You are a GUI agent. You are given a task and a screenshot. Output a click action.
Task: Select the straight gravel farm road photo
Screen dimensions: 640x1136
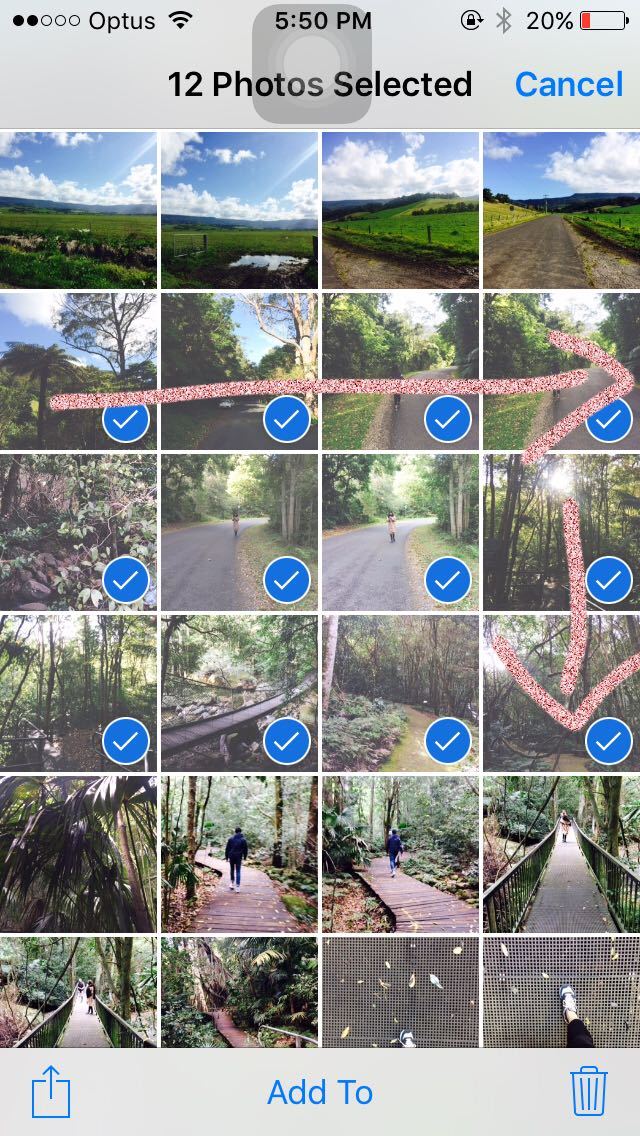point(561,210)
